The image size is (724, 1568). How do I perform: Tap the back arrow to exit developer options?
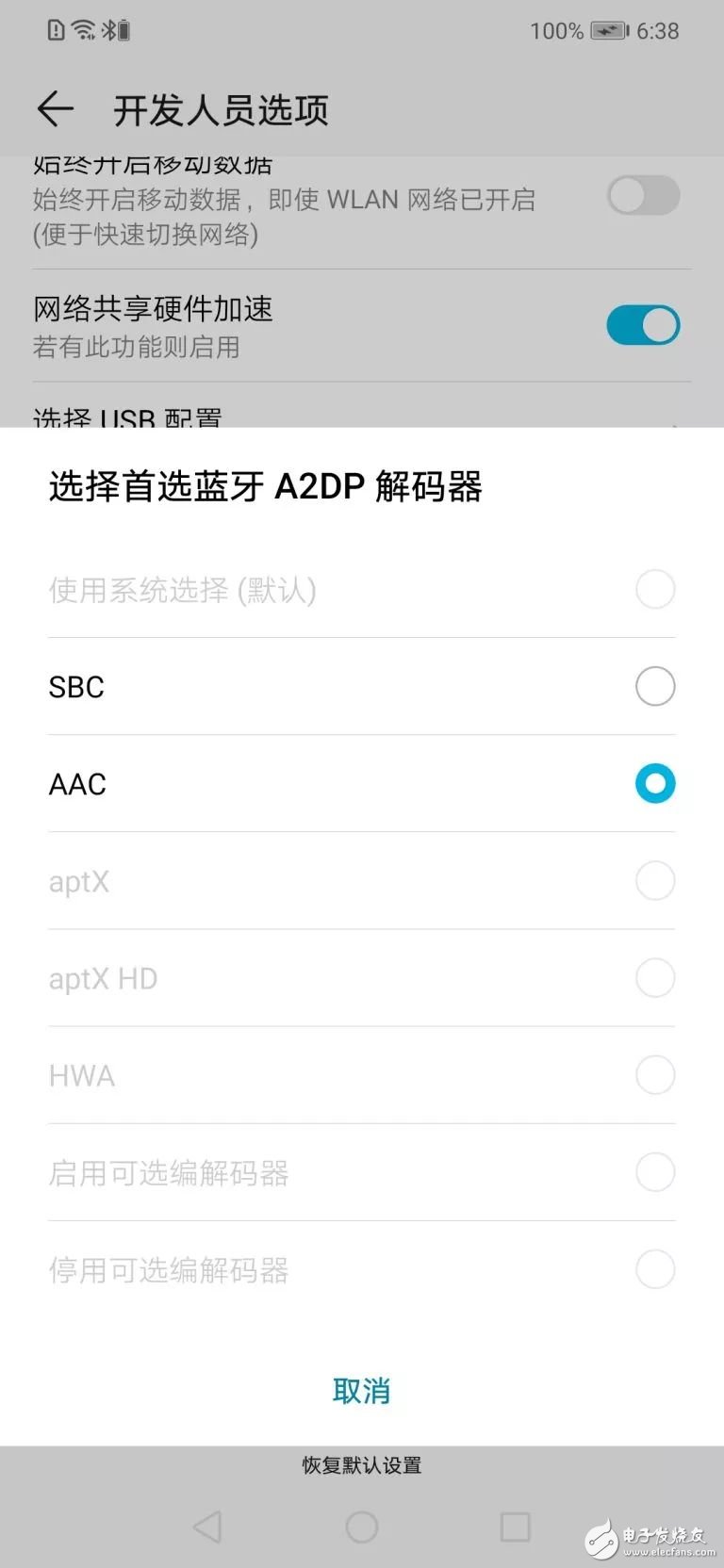[x=55, y=108]
